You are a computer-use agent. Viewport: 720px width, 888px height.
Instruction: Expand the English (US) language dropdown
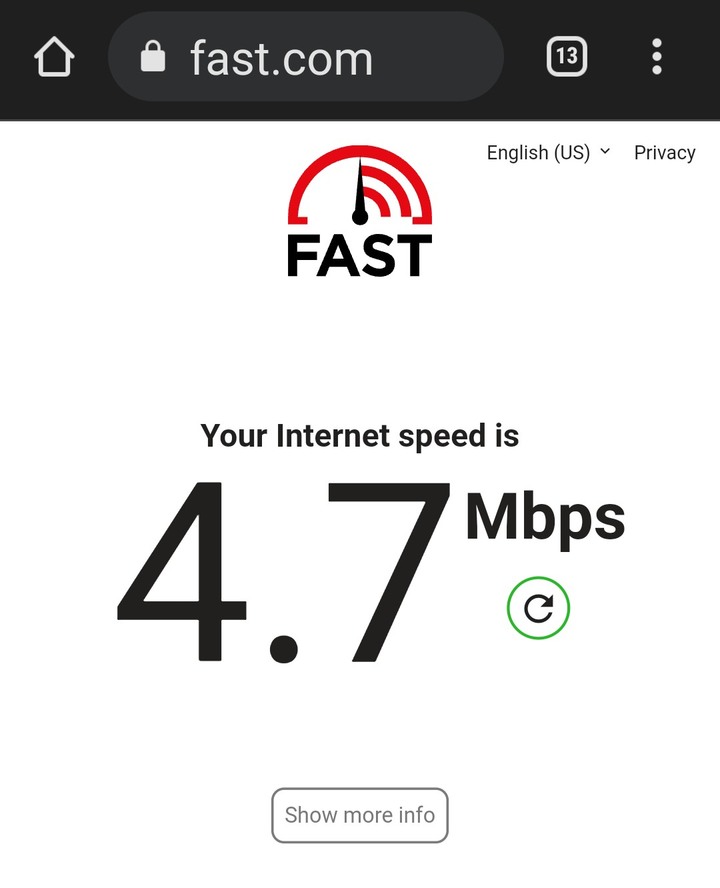tap(547, 153)
